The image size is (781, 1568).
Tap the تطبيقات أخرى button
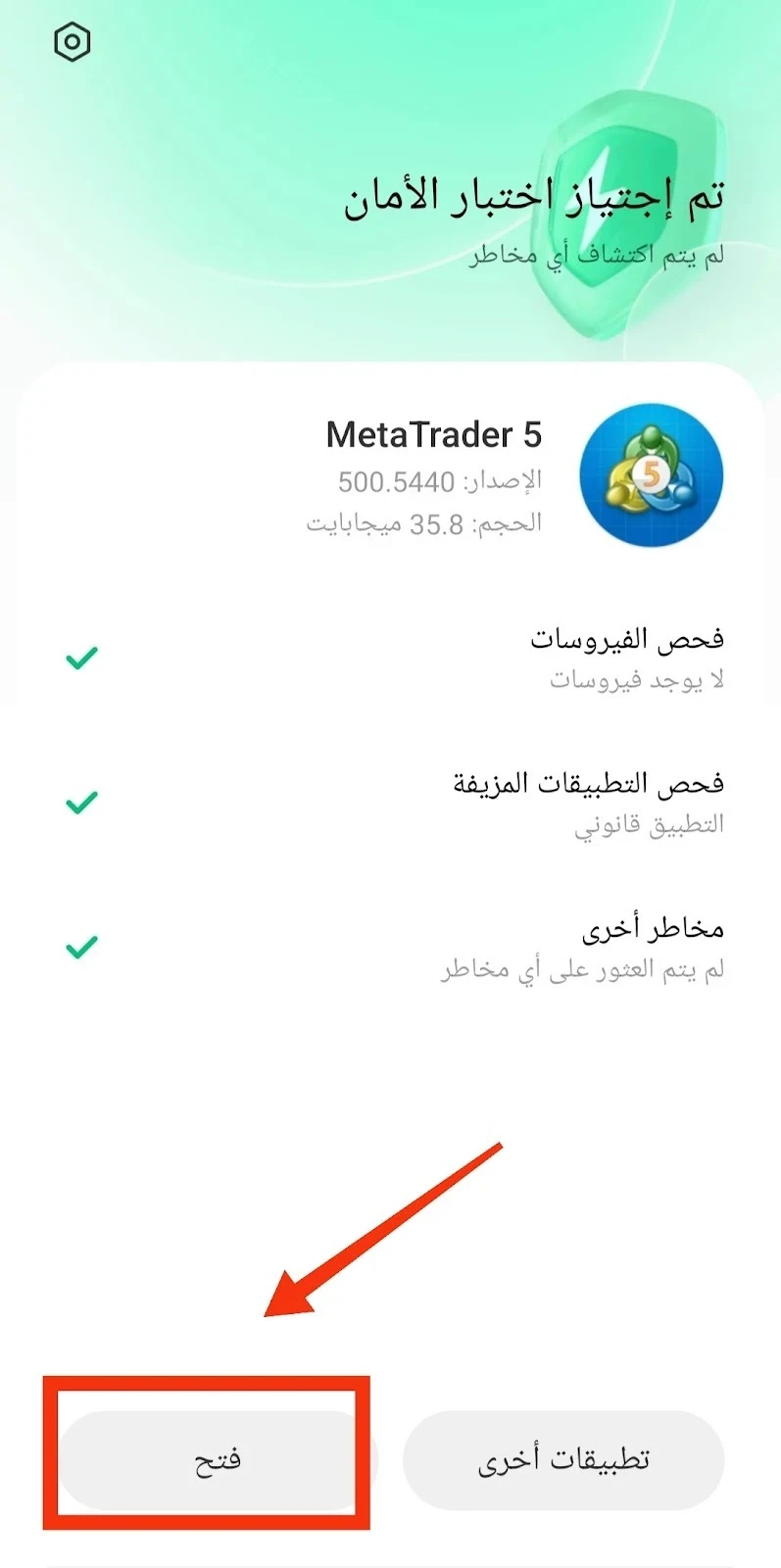click(564, 1459)
